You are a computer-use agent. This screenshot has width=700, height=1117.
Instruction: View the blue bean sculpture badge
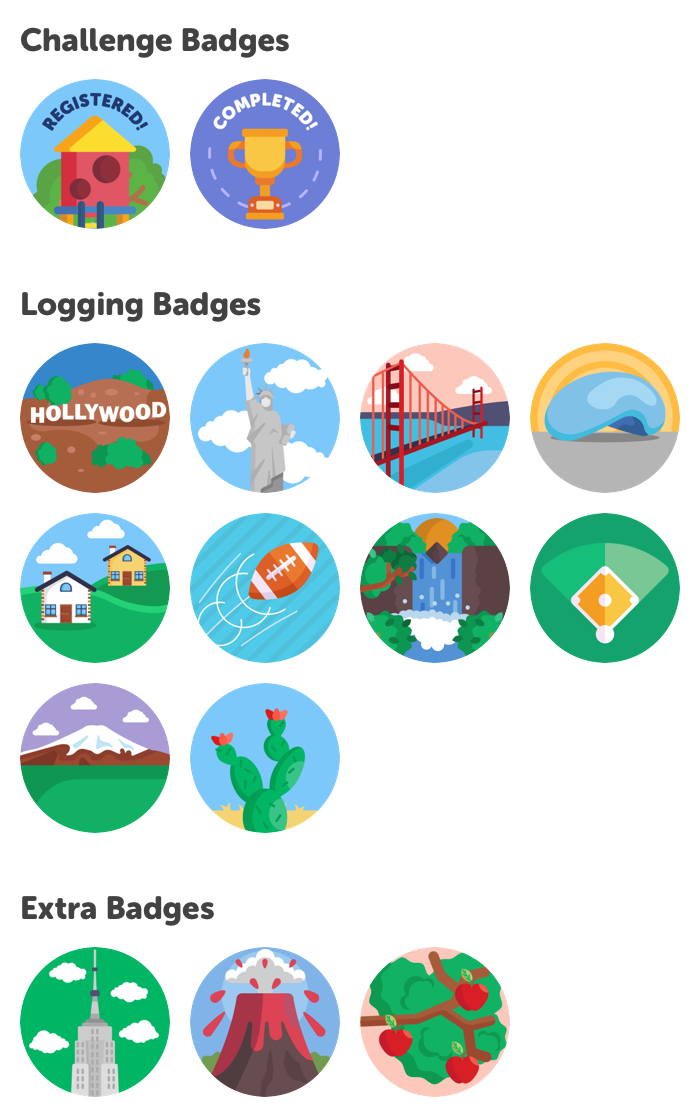[605, 418]
